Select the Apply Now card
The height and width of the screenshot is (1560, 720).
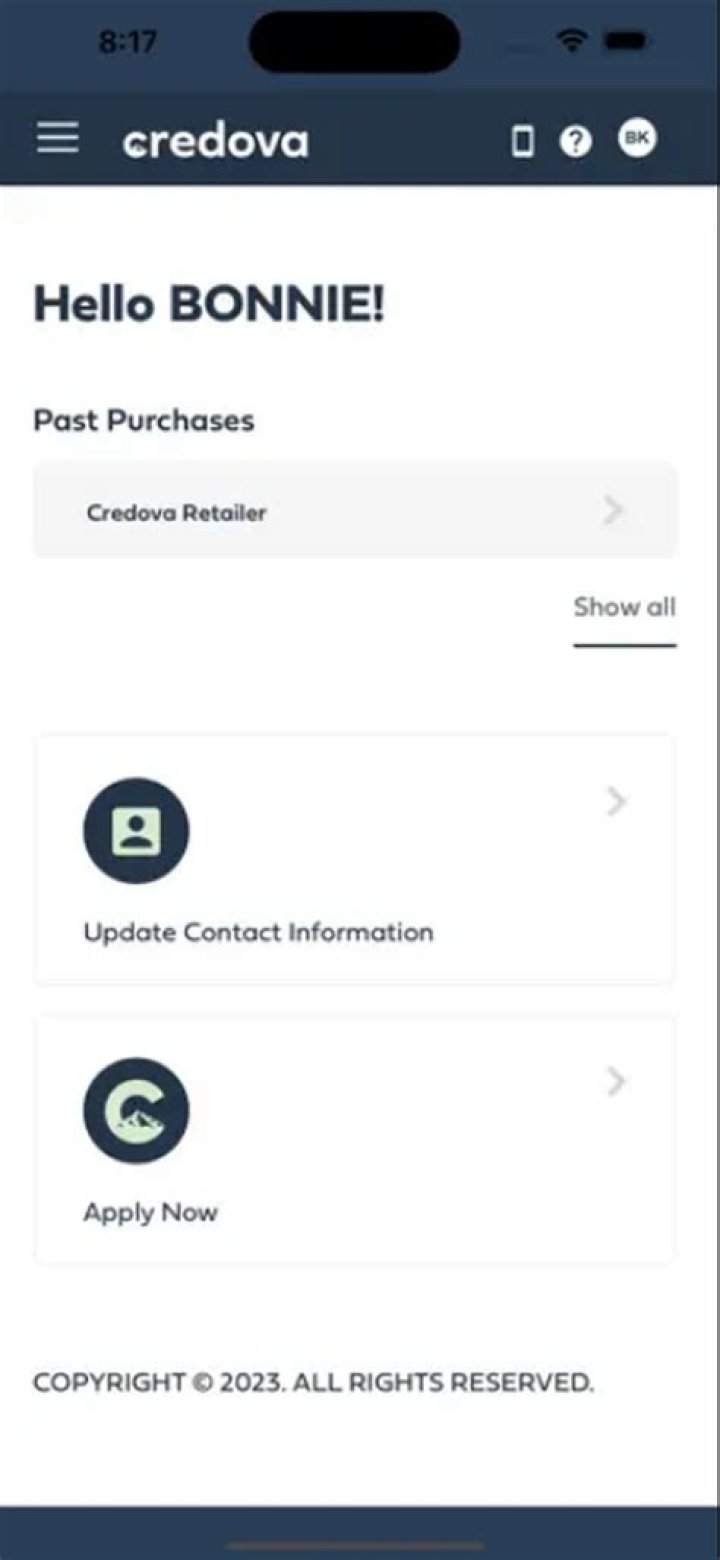355,1140
